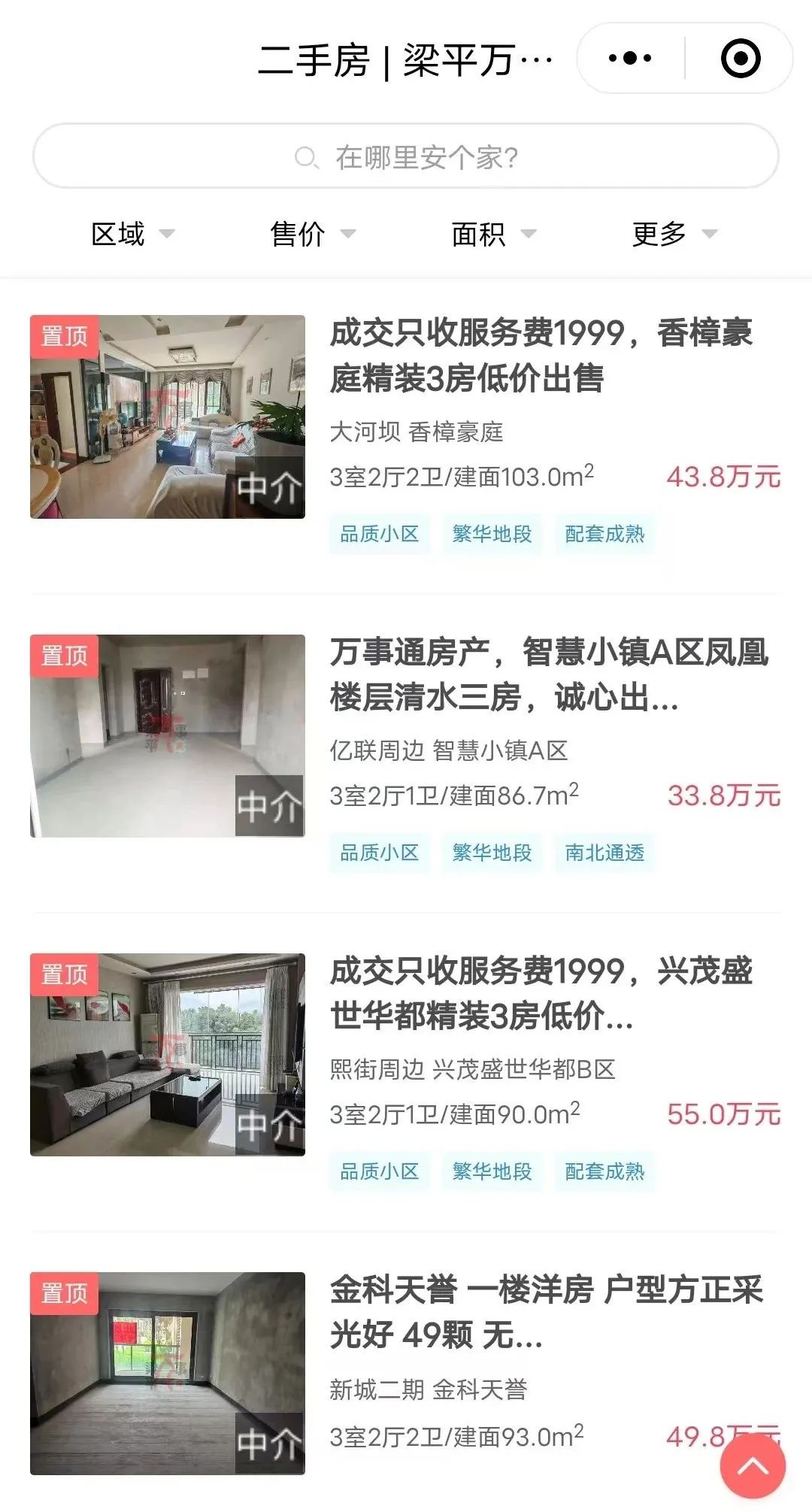This screenshot has height=1512, width=812.
Task: Tap the red back-to-top arrow button
Action: point(753,1467)
